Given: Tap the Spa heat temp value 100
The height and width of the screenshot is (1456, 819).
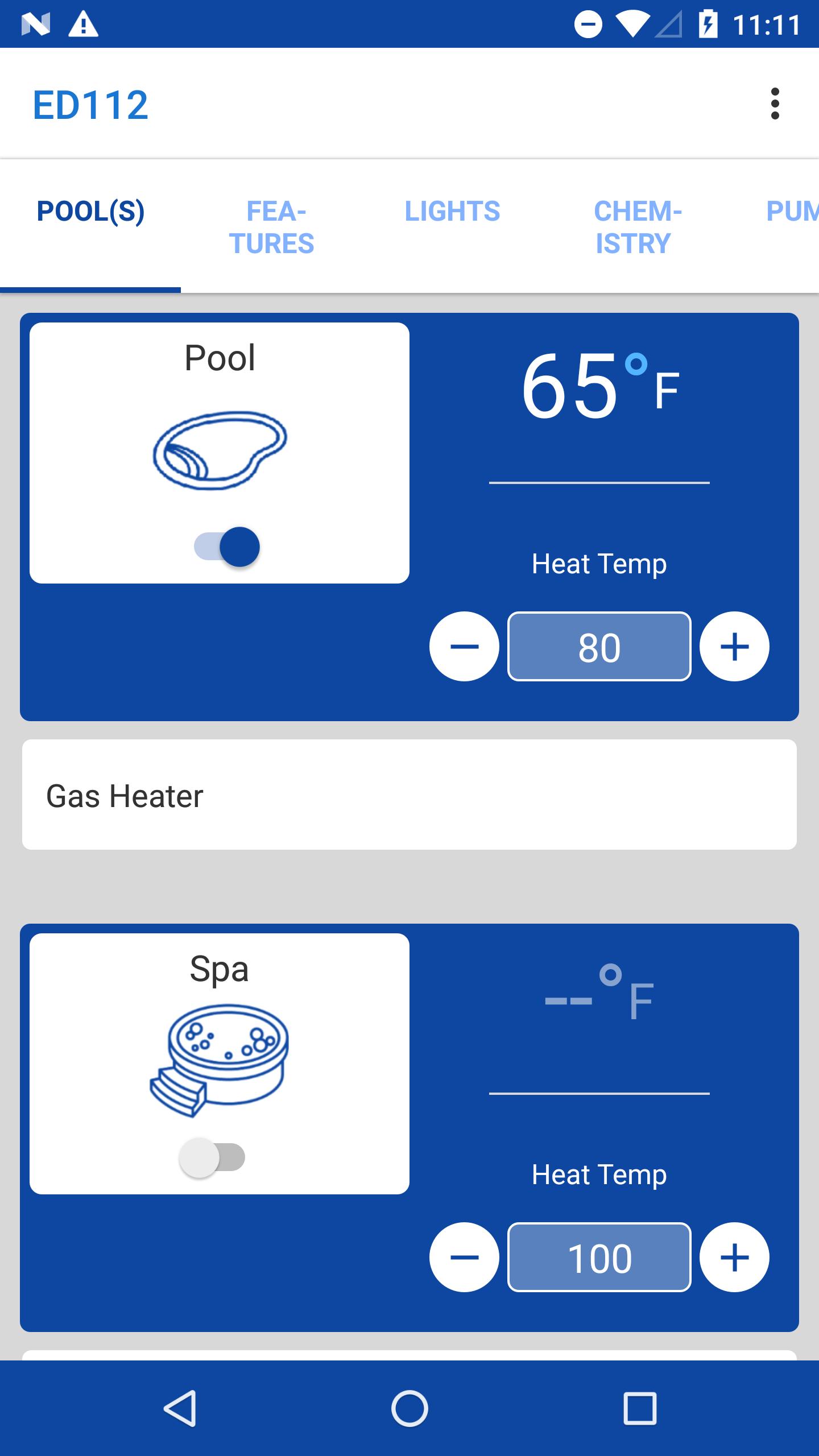Looking at the screenshot, I should (599, 1258).
